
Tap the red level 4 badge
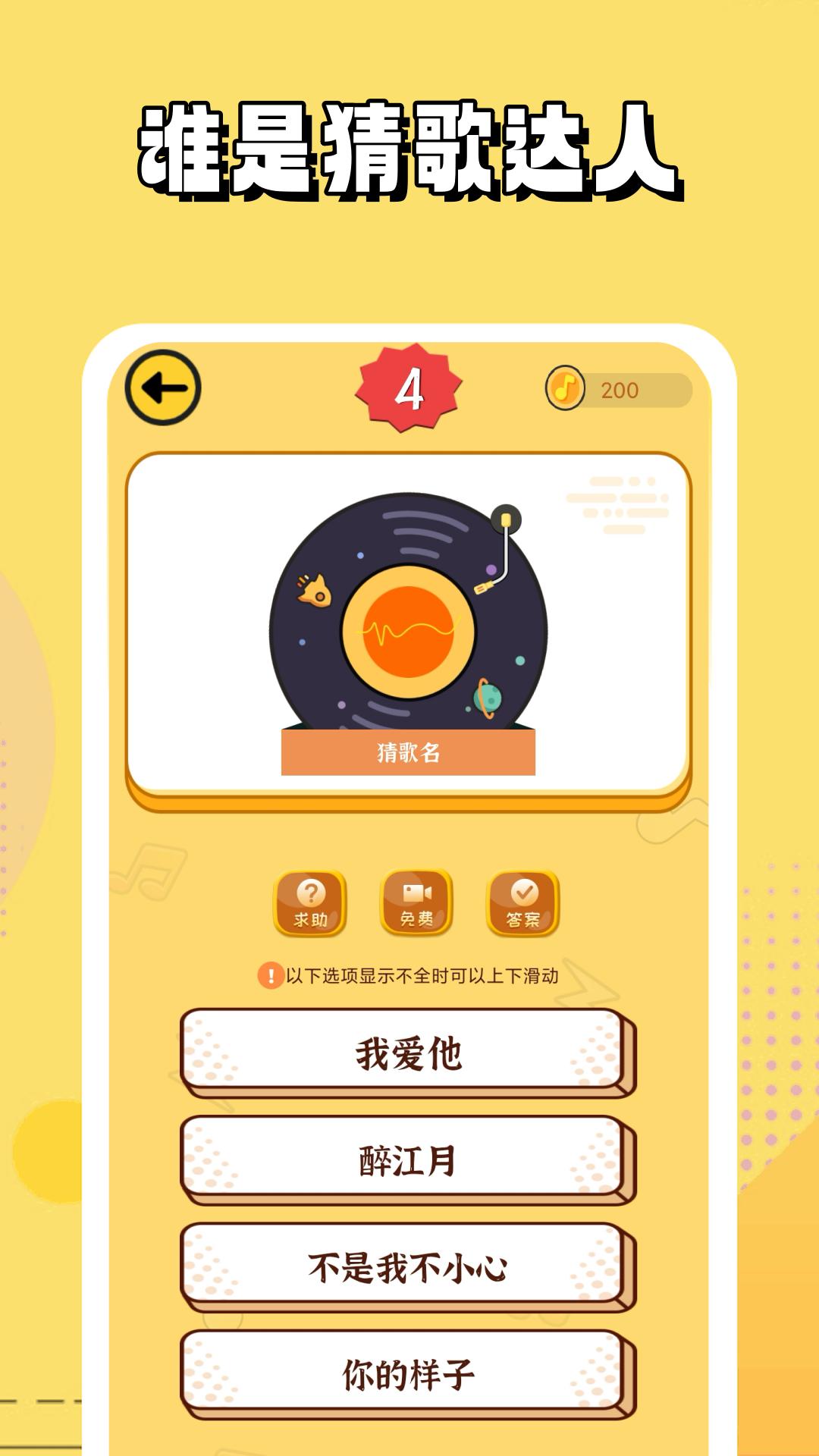point(411,388)
